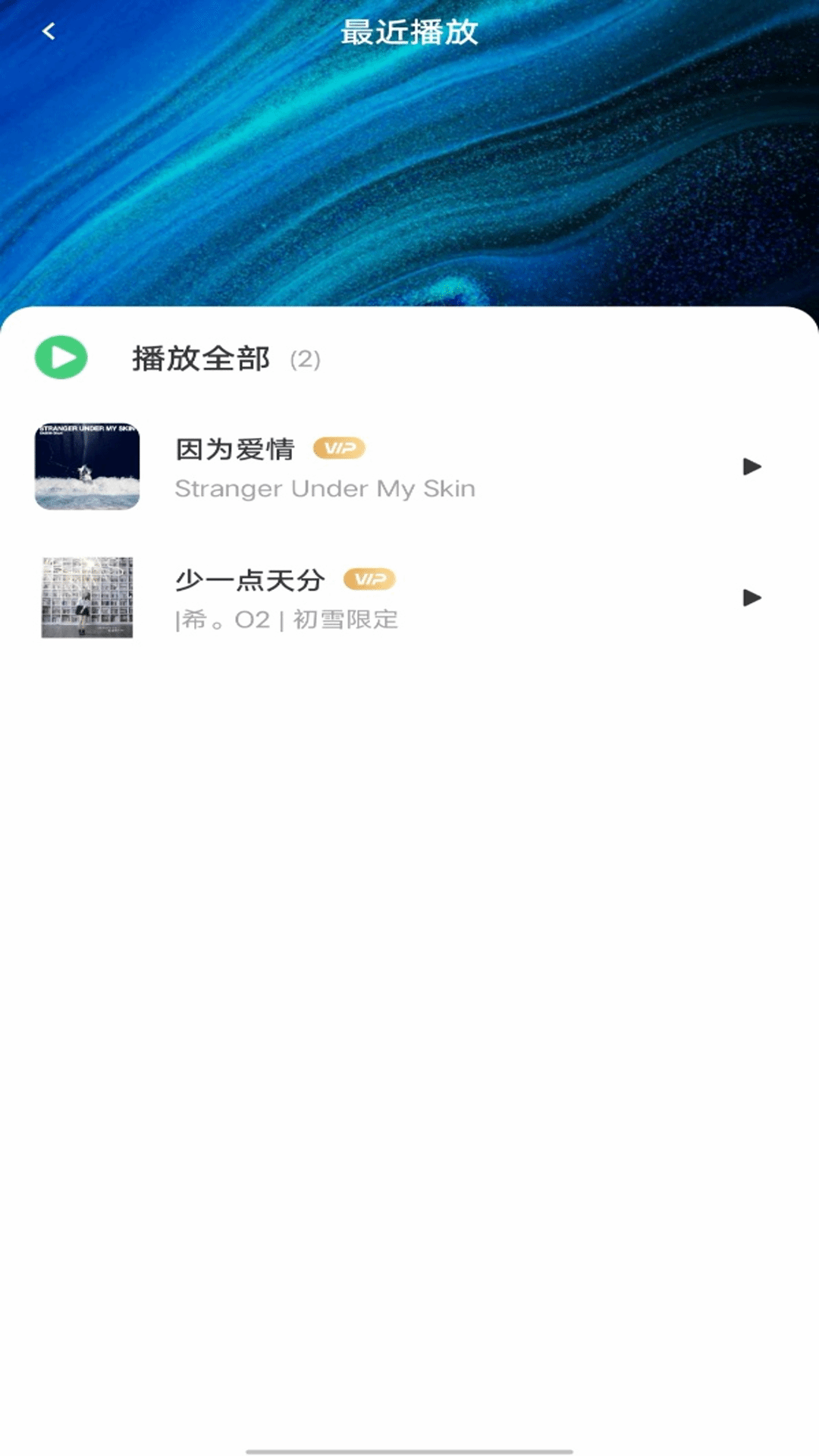Open the 少一点天分 album cover art
The image size is (819, 1456).
click(x=85, y=598)
